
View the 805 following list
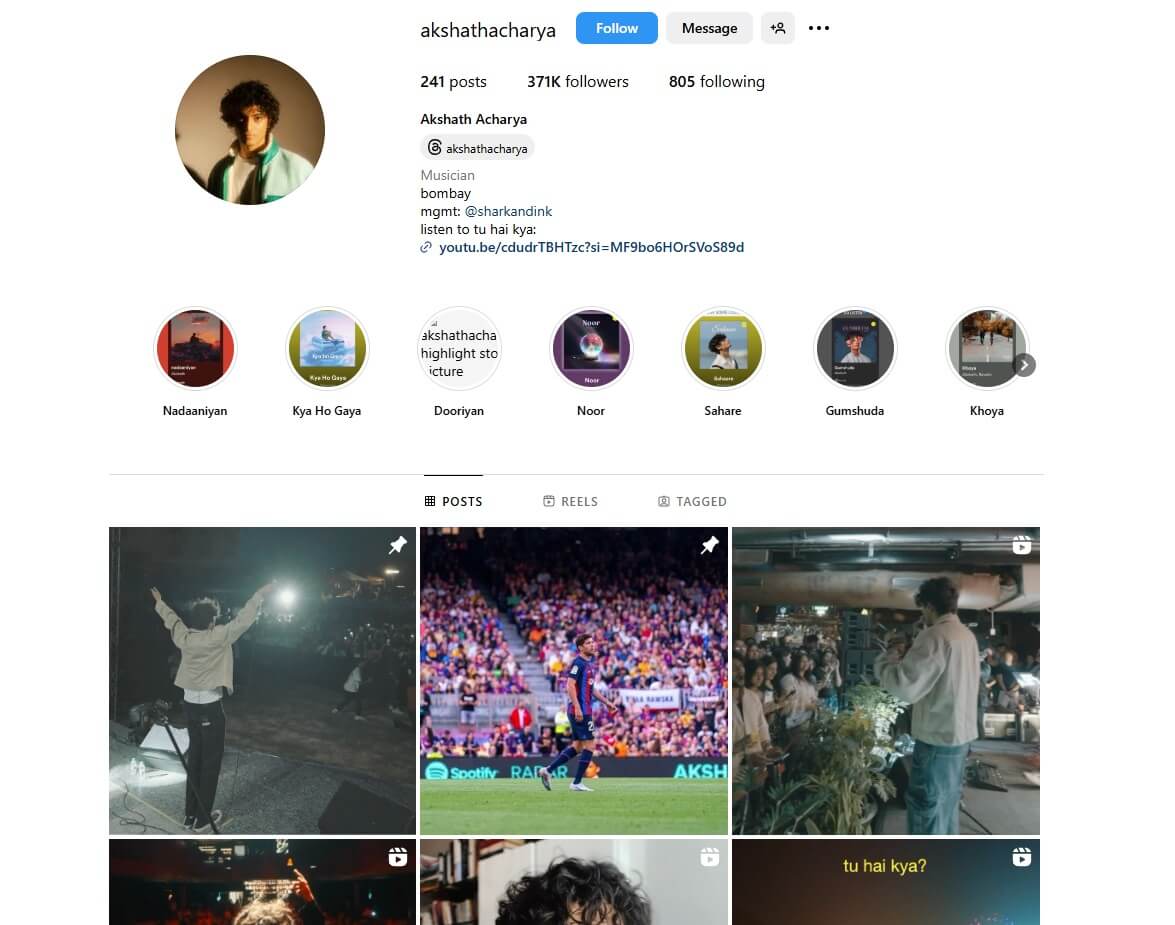pos(716,82)
